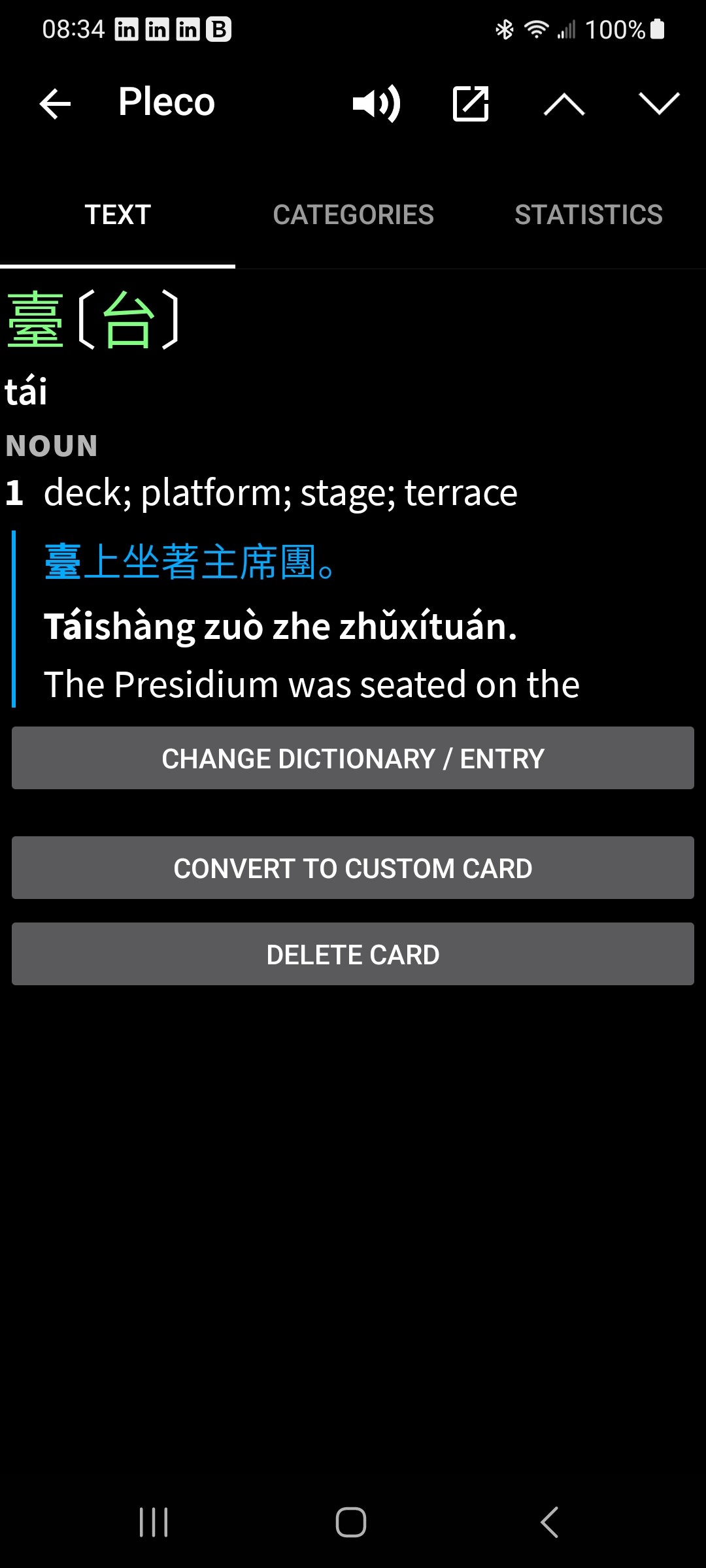Convert this entry to a custom card

click(x=353, y=868)
